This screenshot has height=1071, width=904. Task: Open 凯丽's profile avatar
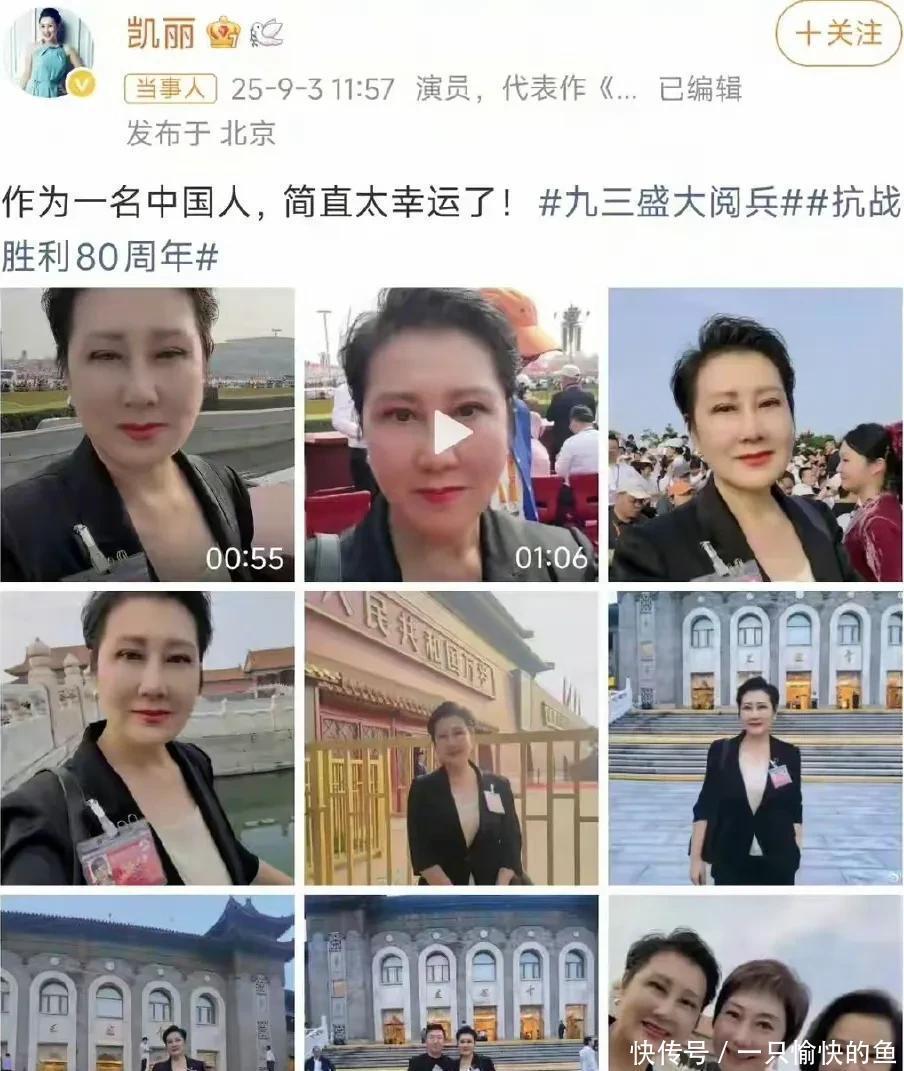click(49, 52)
